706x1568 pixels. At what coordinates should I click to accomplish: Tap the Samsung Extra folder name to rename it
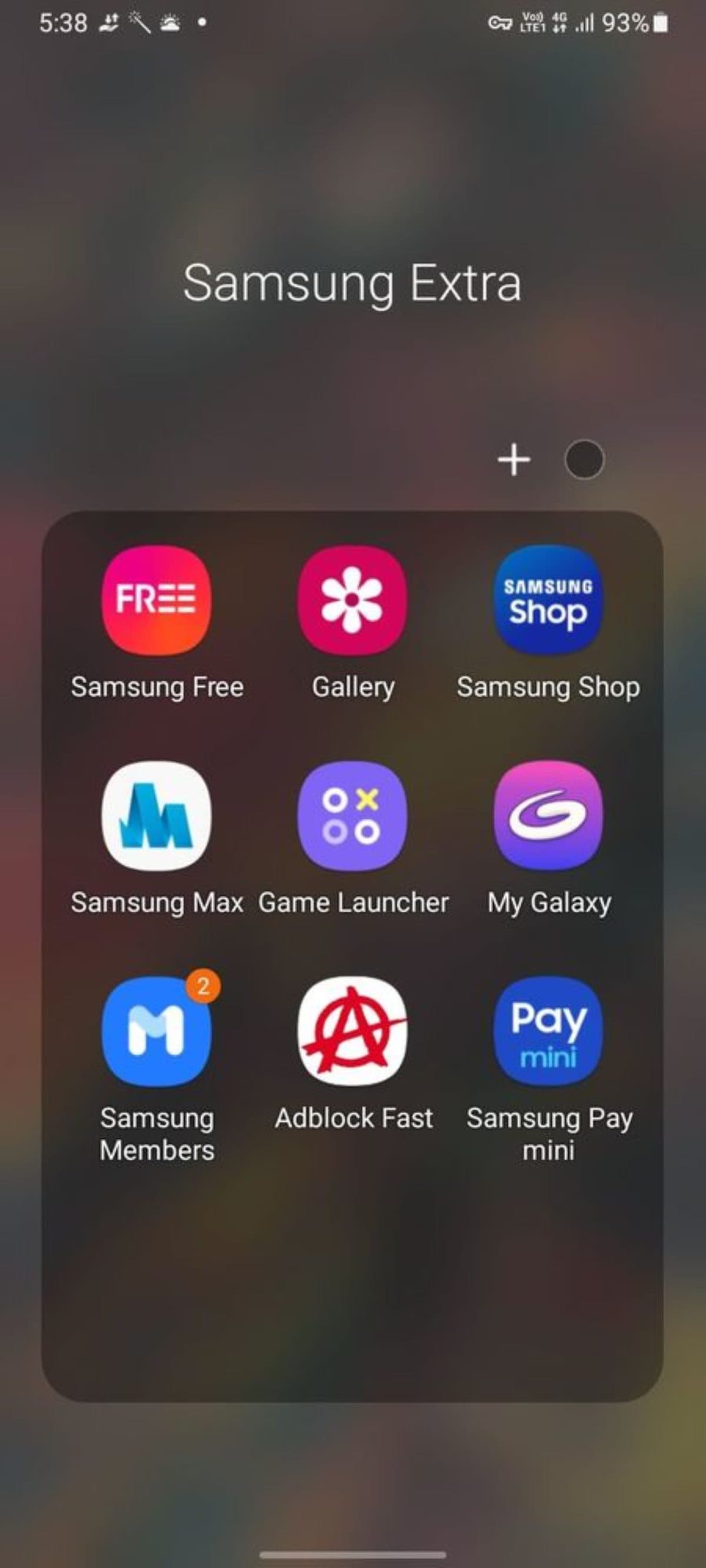point(352,283)
